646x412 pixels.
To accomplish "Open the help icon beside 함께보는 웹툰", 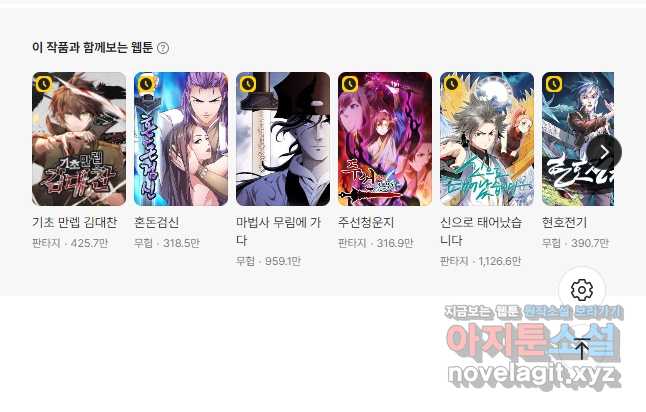I will (163, 48).
